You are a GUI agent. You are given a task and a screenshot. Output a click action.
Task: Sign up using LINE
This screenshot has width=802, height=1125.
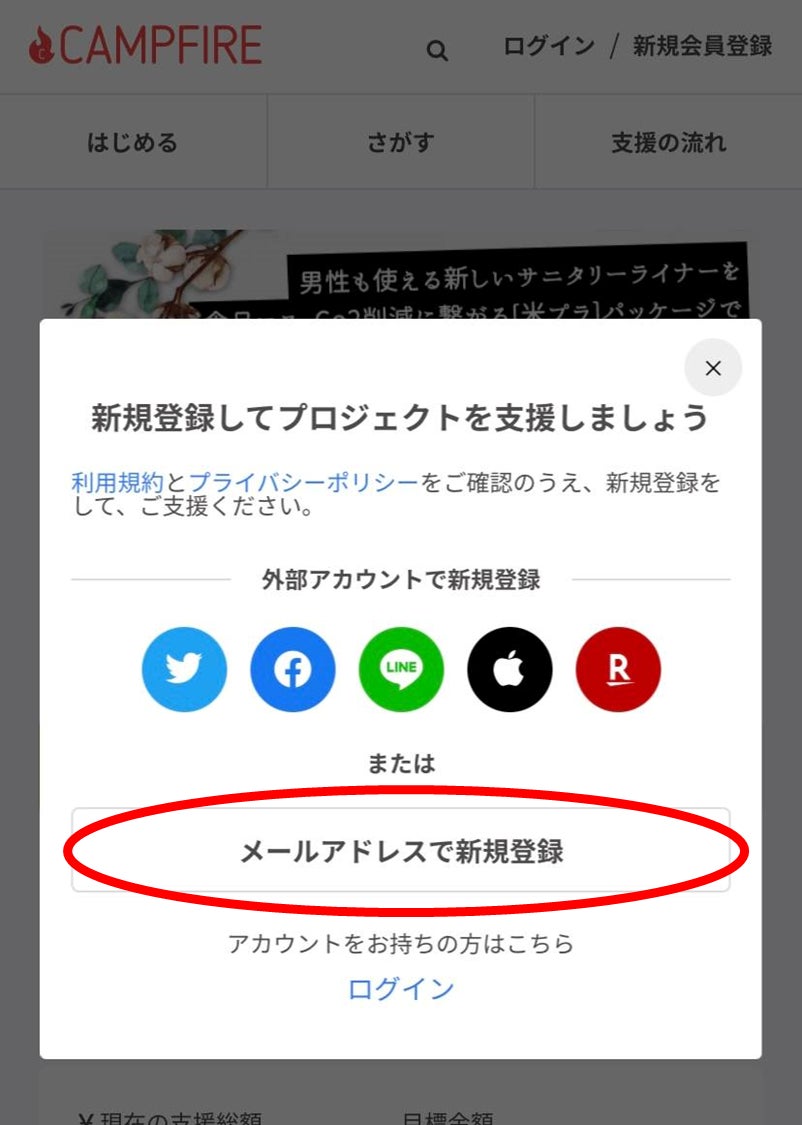[401, 669]
